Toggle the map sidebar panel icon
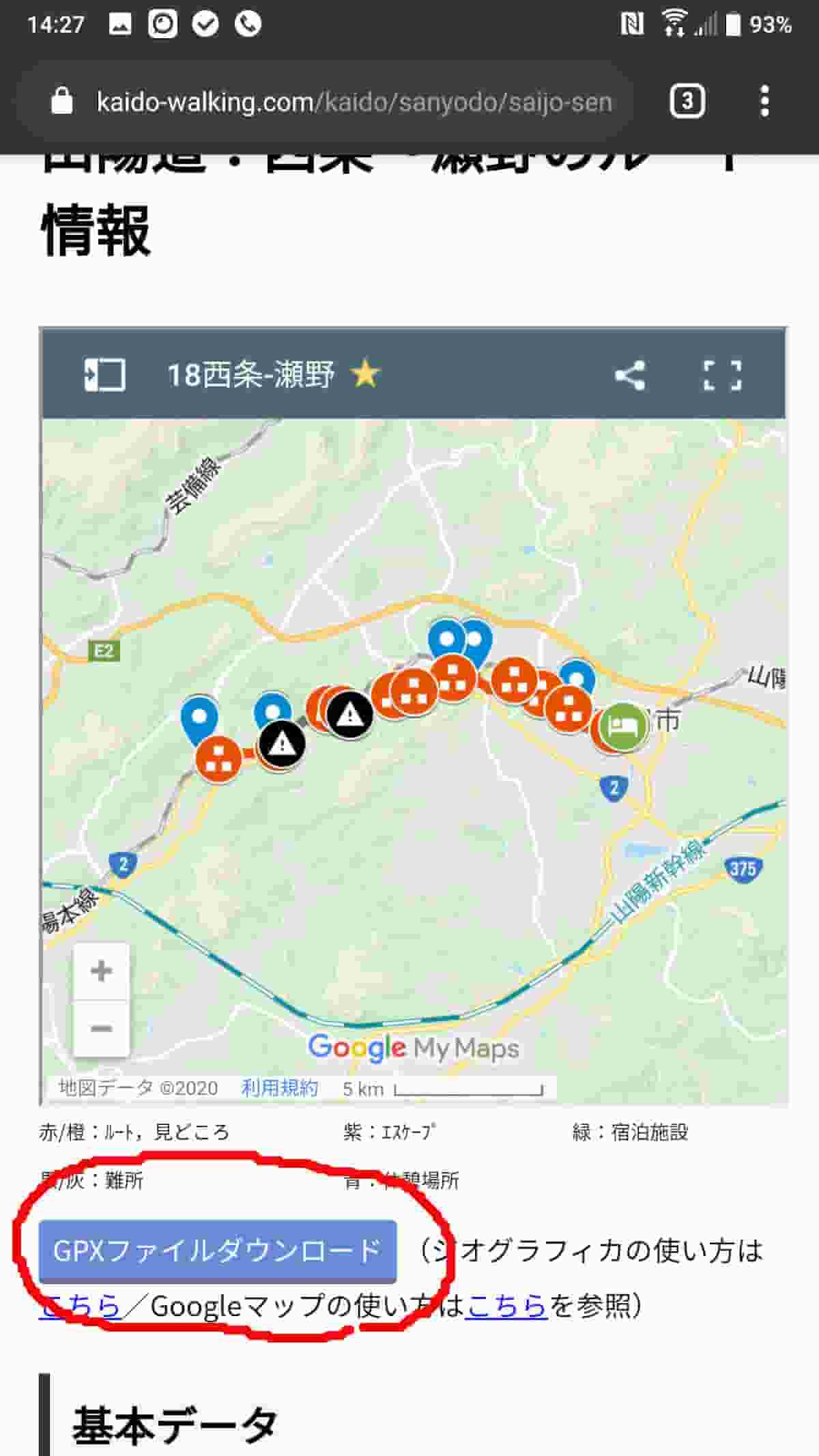The height and width of the screenshot is (1456, 819). pos(104,375)
